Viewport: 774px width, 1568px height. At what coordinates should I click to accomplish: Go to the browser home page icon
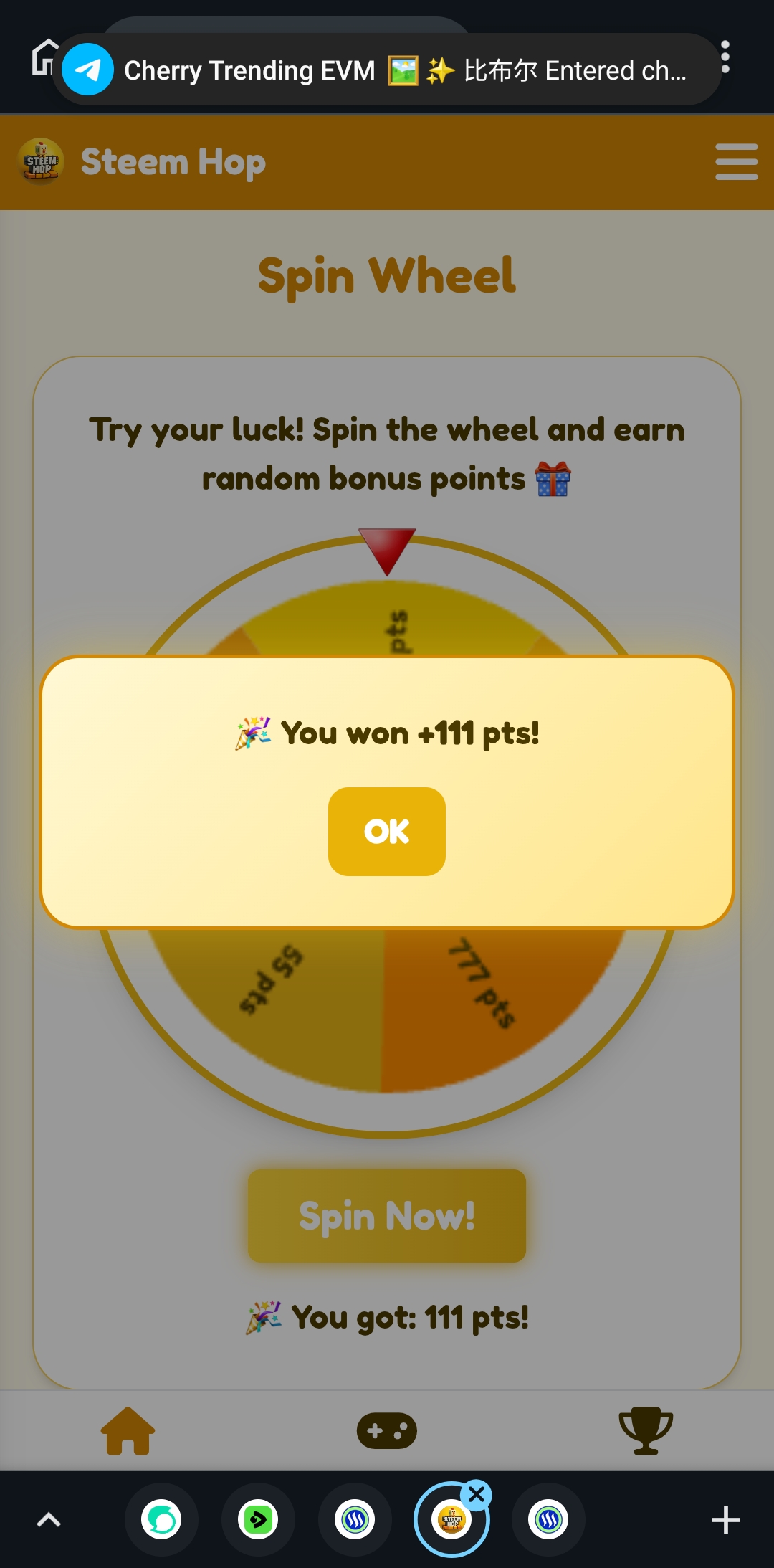coord(44,57)
